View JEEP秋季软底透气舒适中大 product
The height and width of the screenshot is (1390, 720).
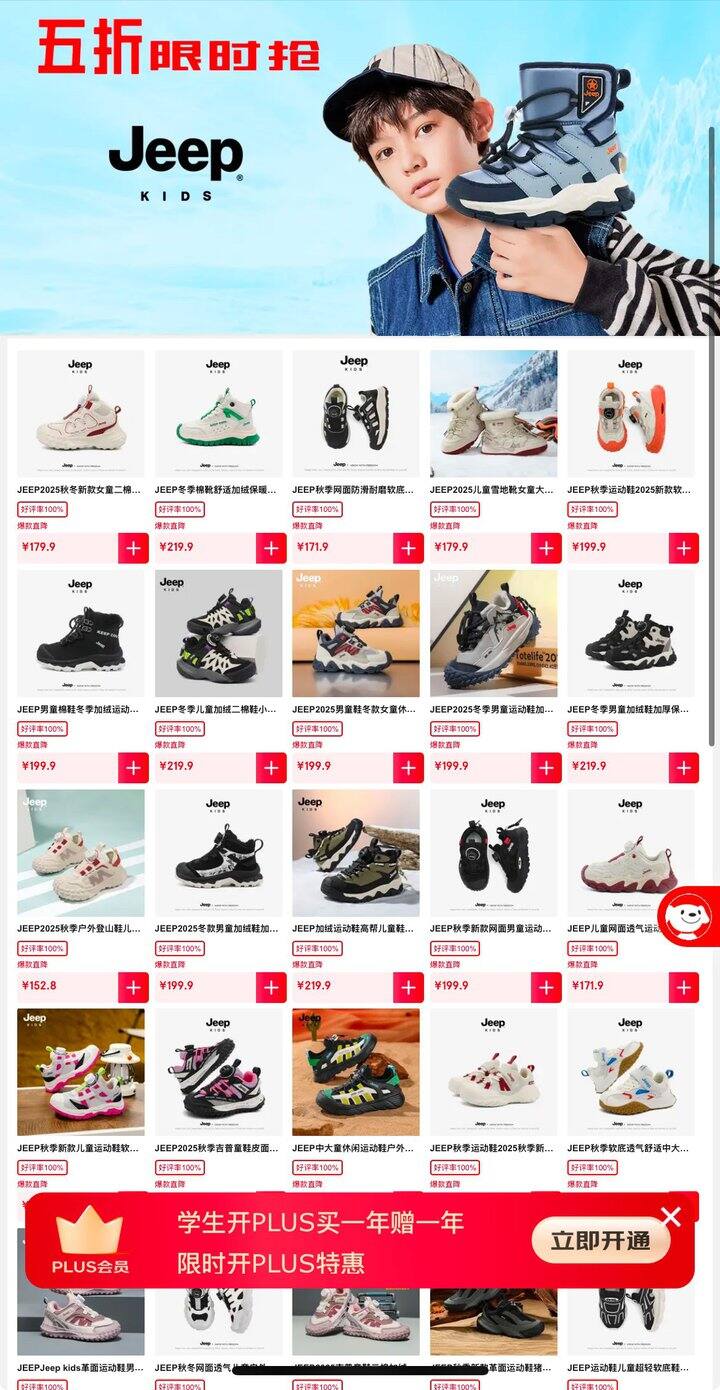point(630,1072)
